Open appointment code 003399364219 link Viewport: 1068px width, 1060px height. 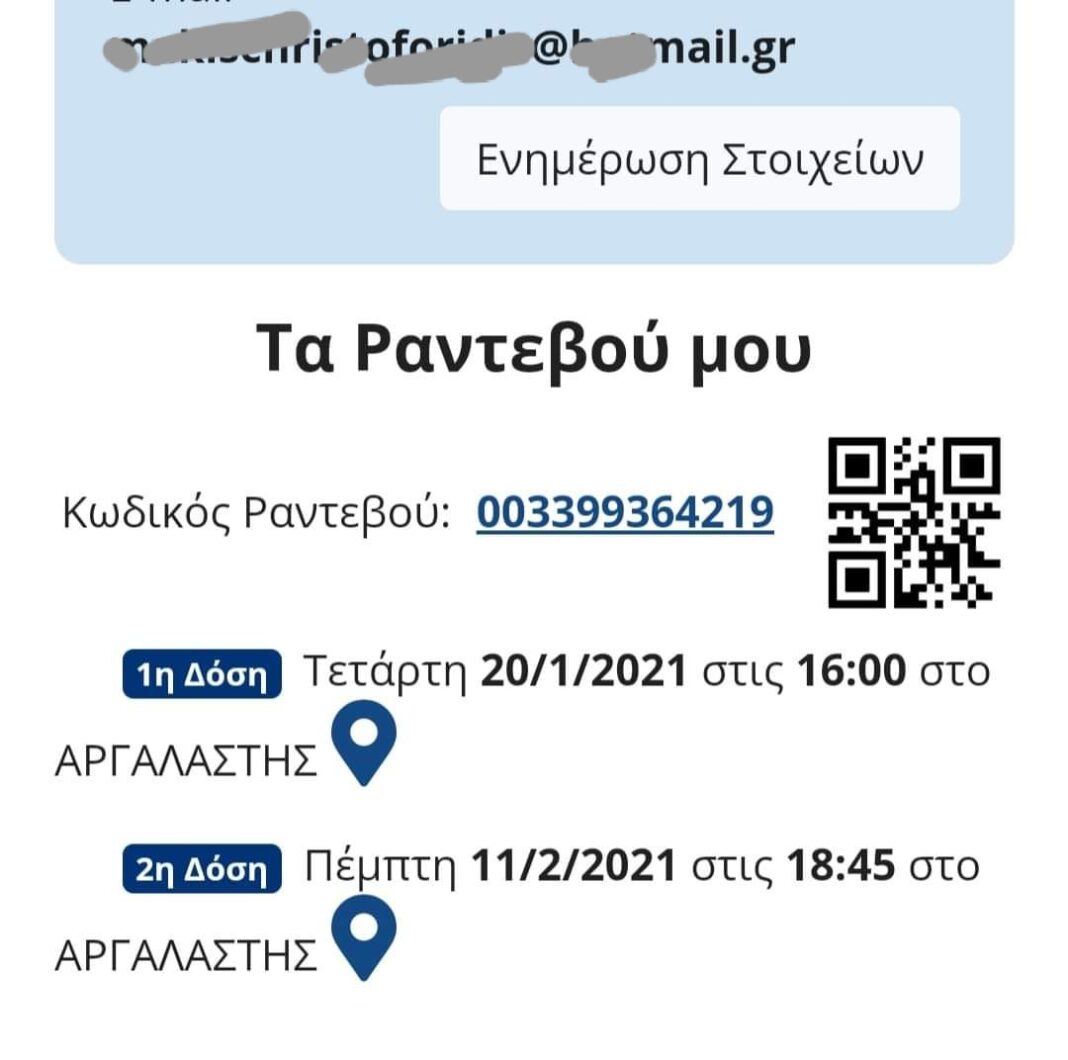point(625,512)
